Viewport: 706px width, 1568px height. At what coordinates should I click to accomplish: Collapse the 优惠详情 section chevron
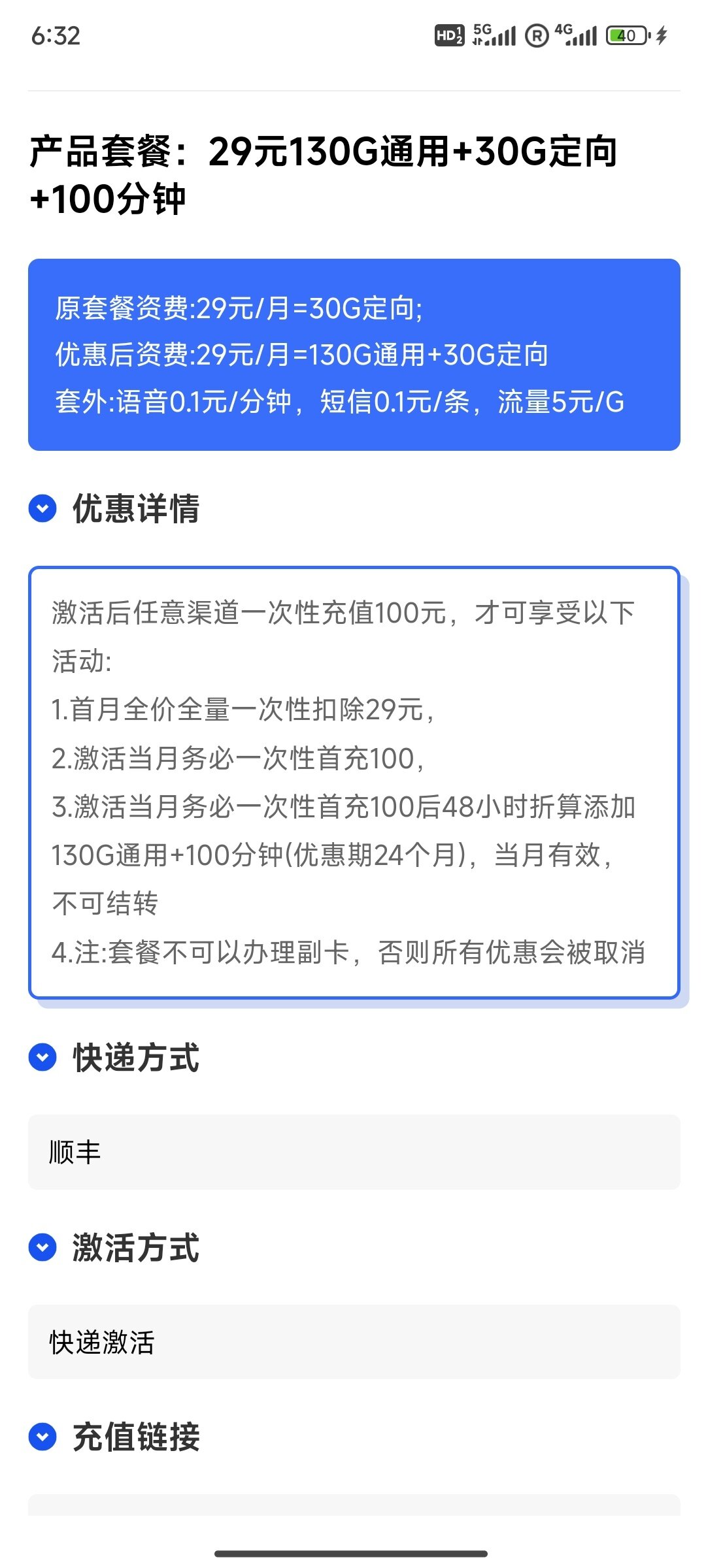(42, 508)
